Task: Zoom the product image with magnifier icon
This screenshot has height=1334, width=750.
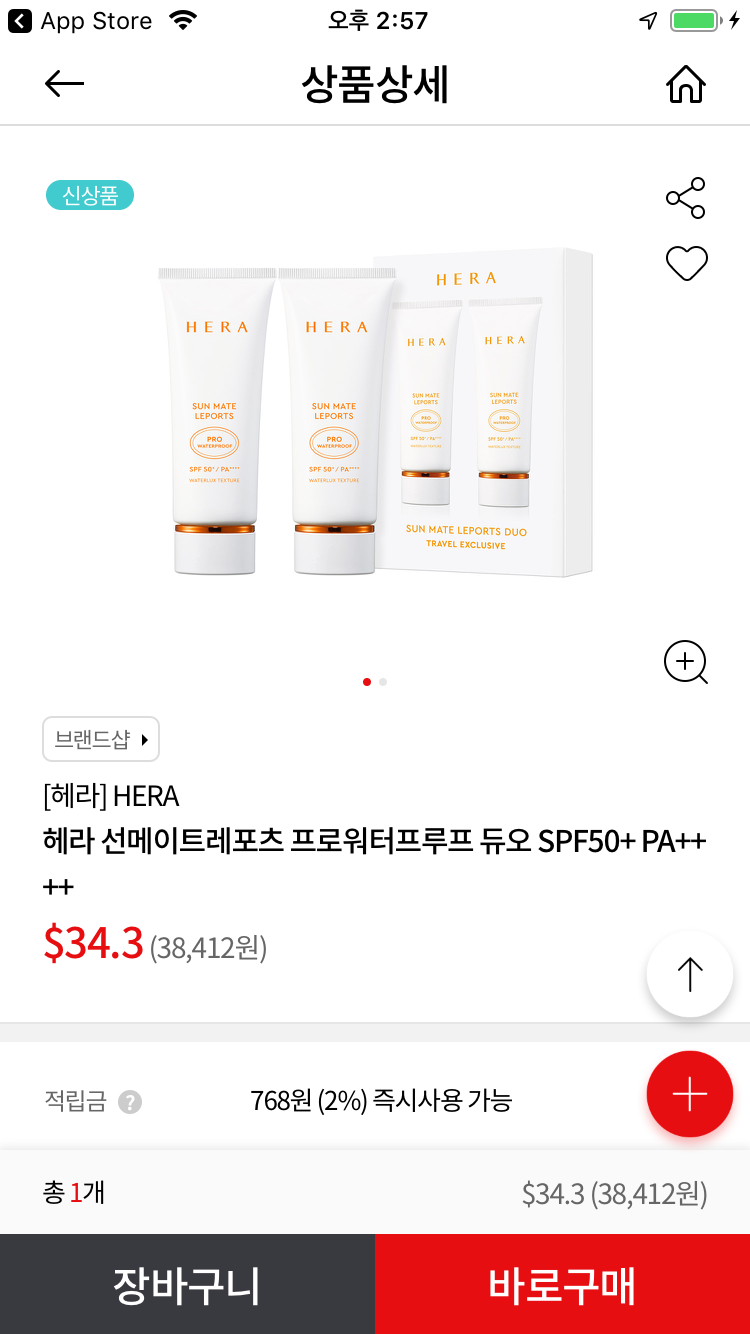Action: click(686, 662)
